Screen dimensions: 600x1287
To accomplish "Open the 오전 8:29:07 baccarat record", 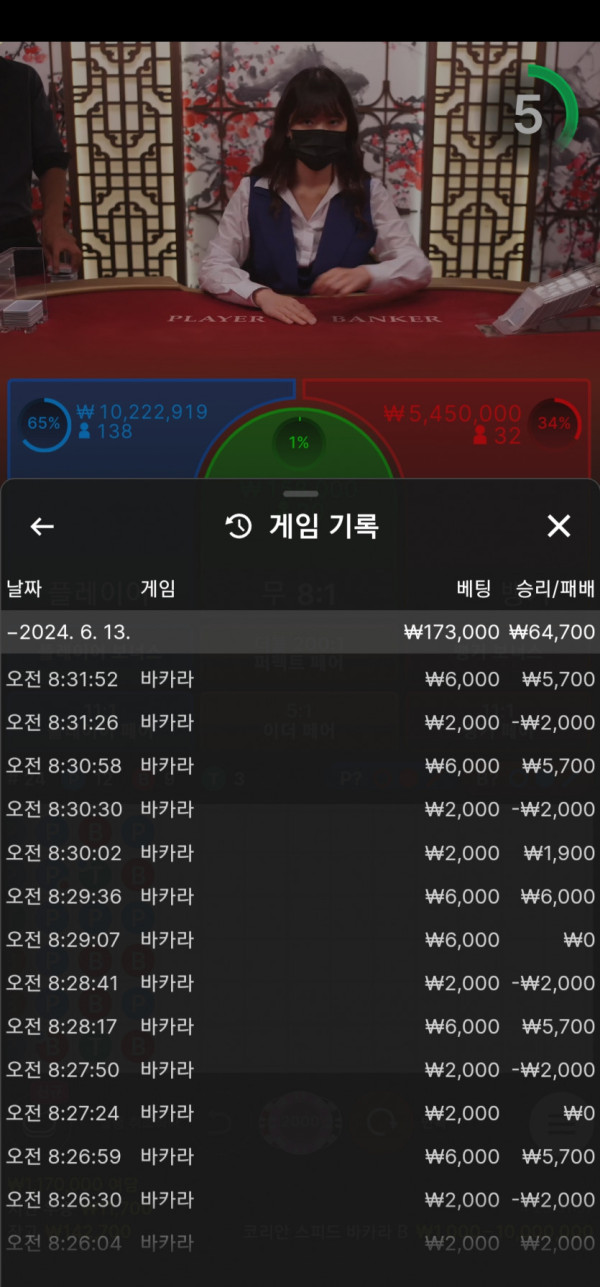I will click(300, 940).
